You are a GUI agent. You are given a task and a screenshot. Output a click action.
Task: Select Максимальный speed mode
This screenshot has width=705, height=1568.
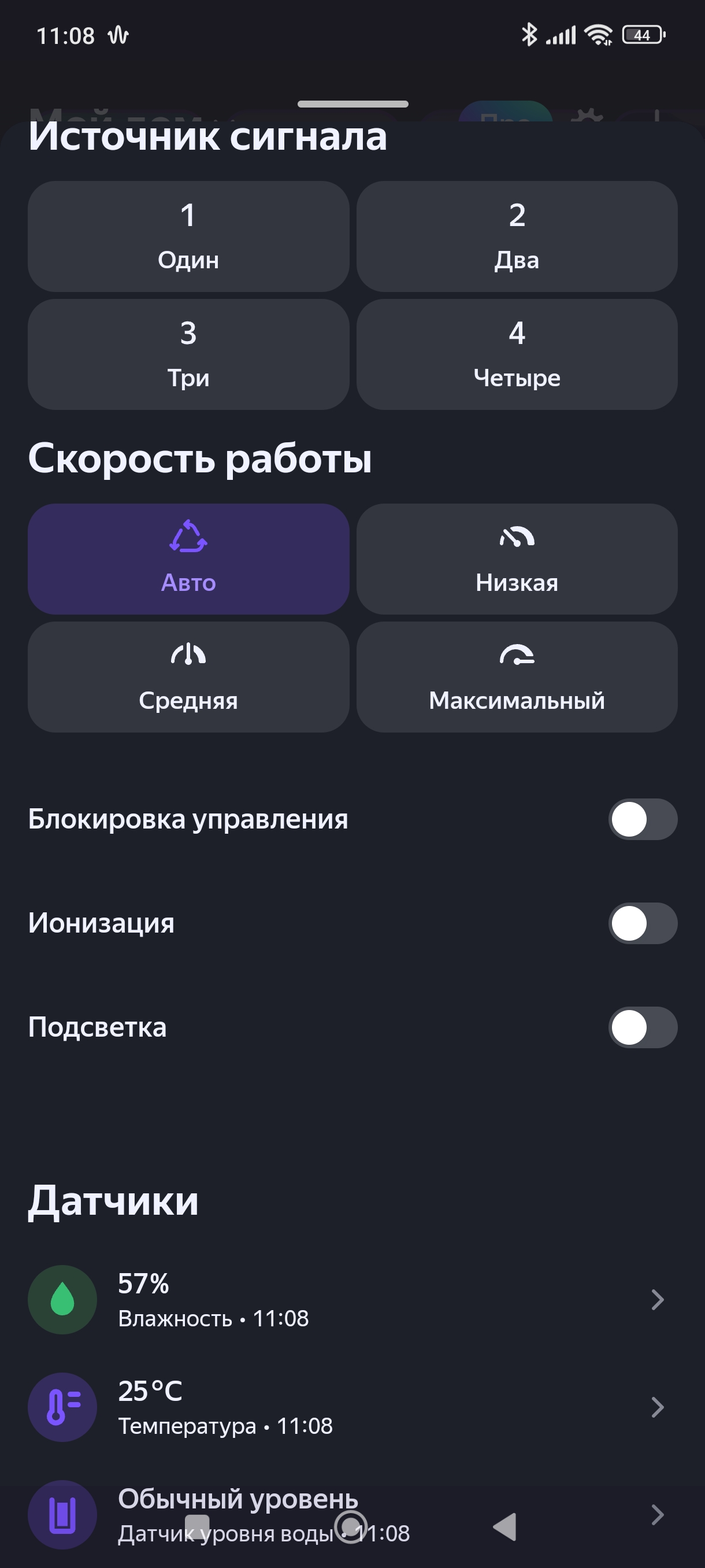pos(517,676)
